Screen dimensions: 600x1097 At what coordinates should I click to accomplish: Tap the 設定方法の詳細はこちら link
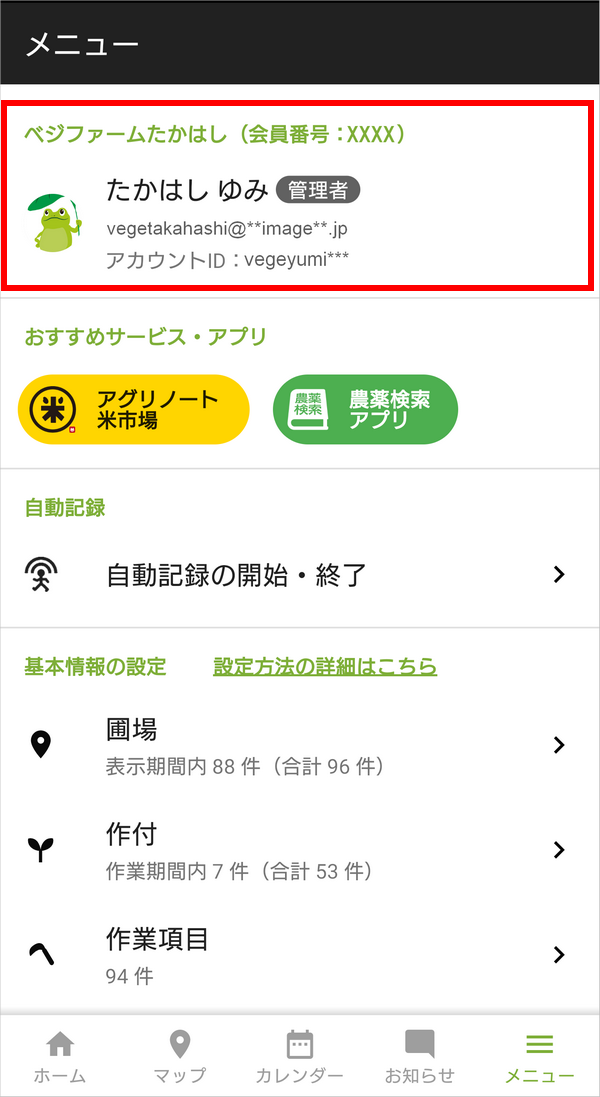[325, 666]
